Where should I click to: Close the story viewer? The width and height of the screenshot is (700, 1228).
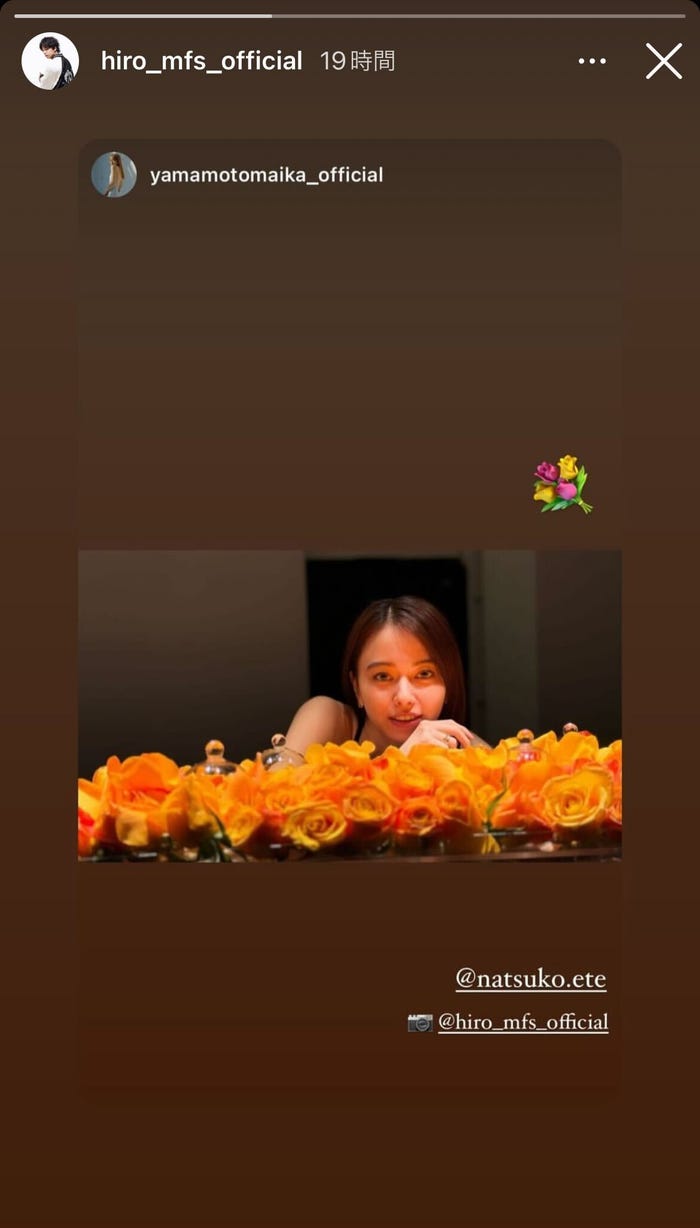[x=664, y=61]
